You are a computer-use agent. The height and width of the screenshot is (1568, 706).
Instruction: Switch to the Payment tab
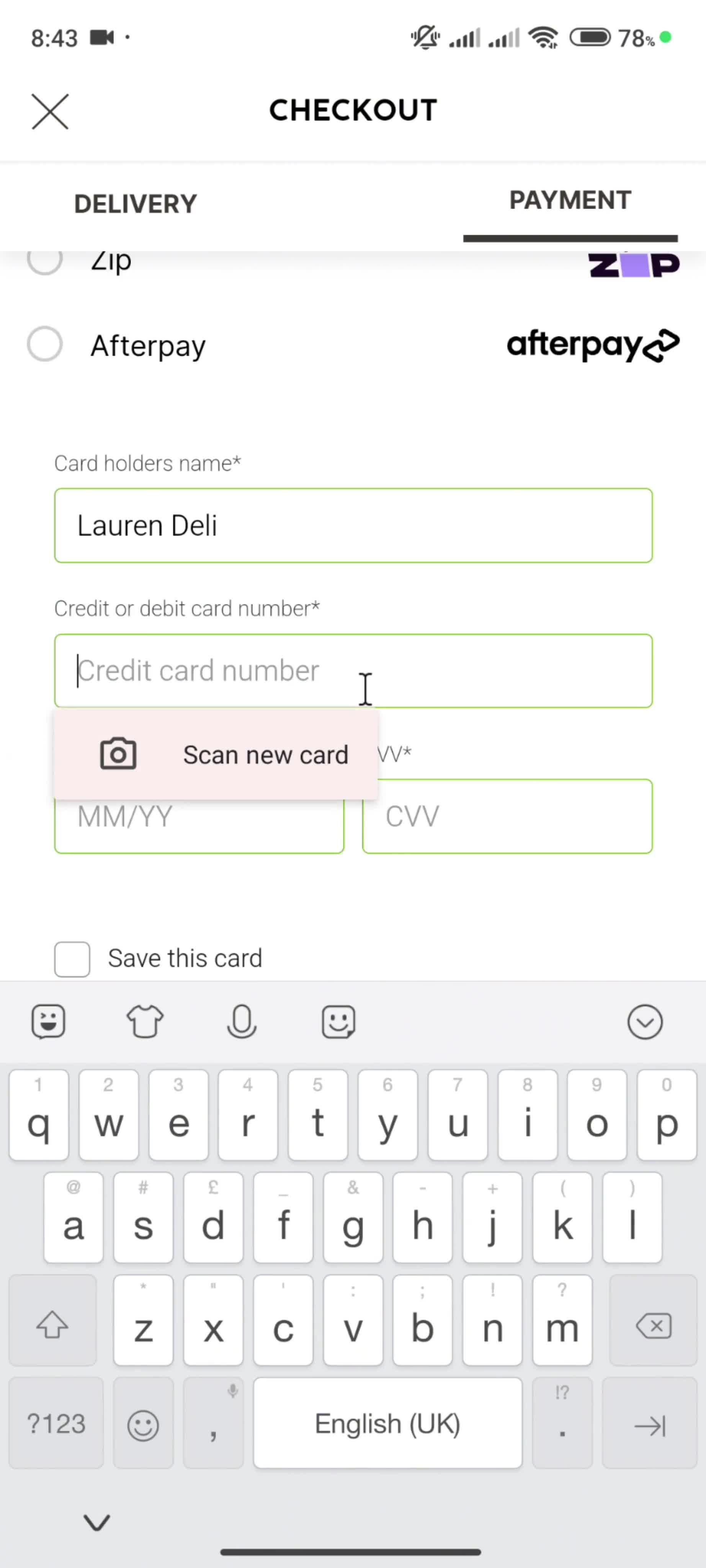tap(570, 201)
